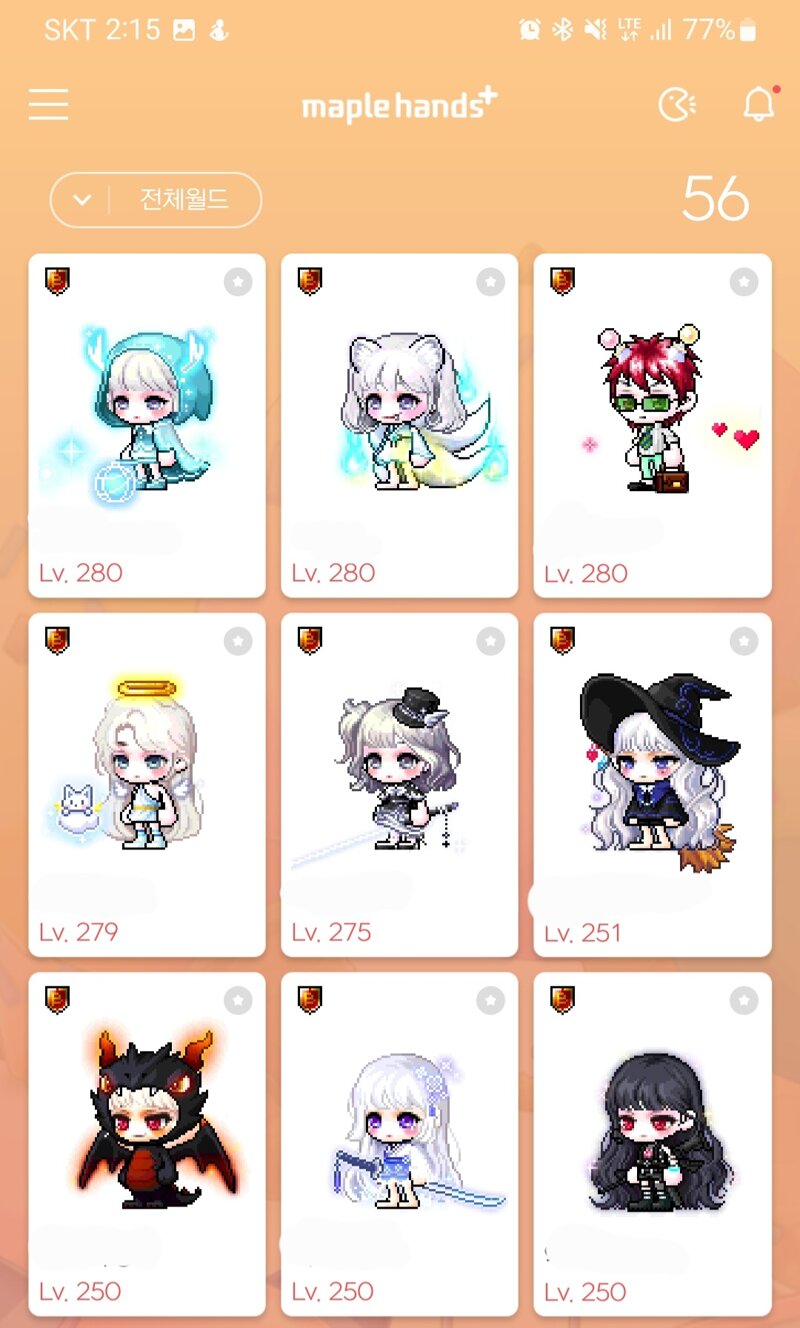Mark the black dragon character as favorite
The image size is (800, 1328).
[x=238, y=1000]
